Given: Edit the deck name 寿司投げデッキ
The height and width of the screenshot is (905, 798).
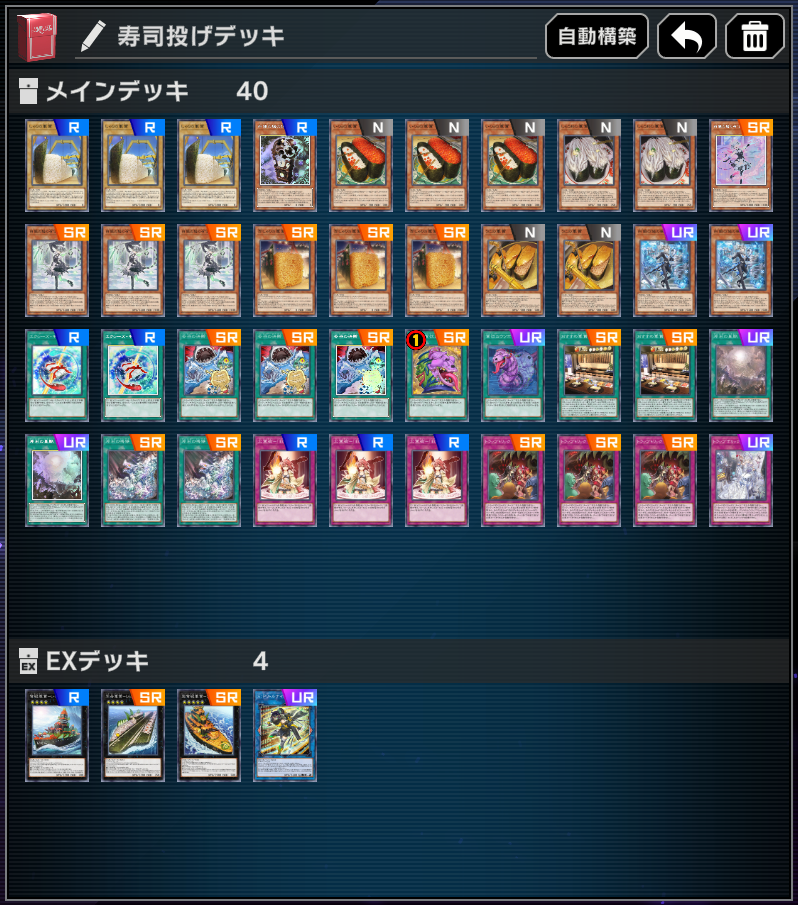Looking at the screenshot, I should [200, 36].
